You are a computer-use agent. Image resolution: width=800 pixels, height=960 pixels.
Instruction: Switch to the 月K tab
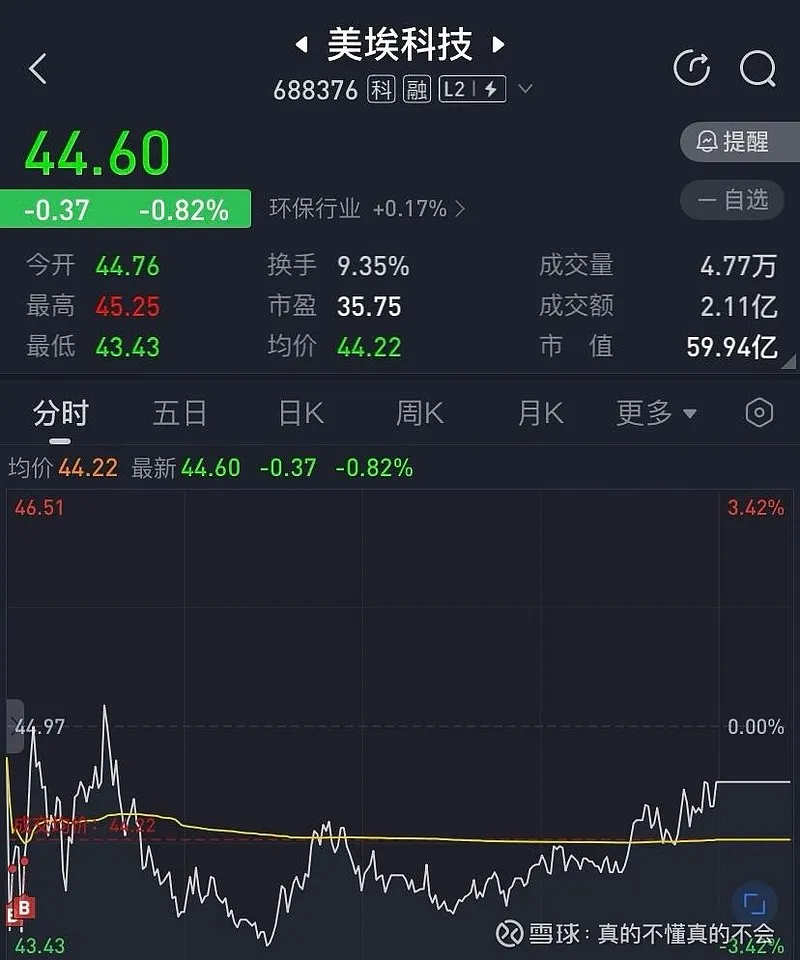click(x=540, y=413)
